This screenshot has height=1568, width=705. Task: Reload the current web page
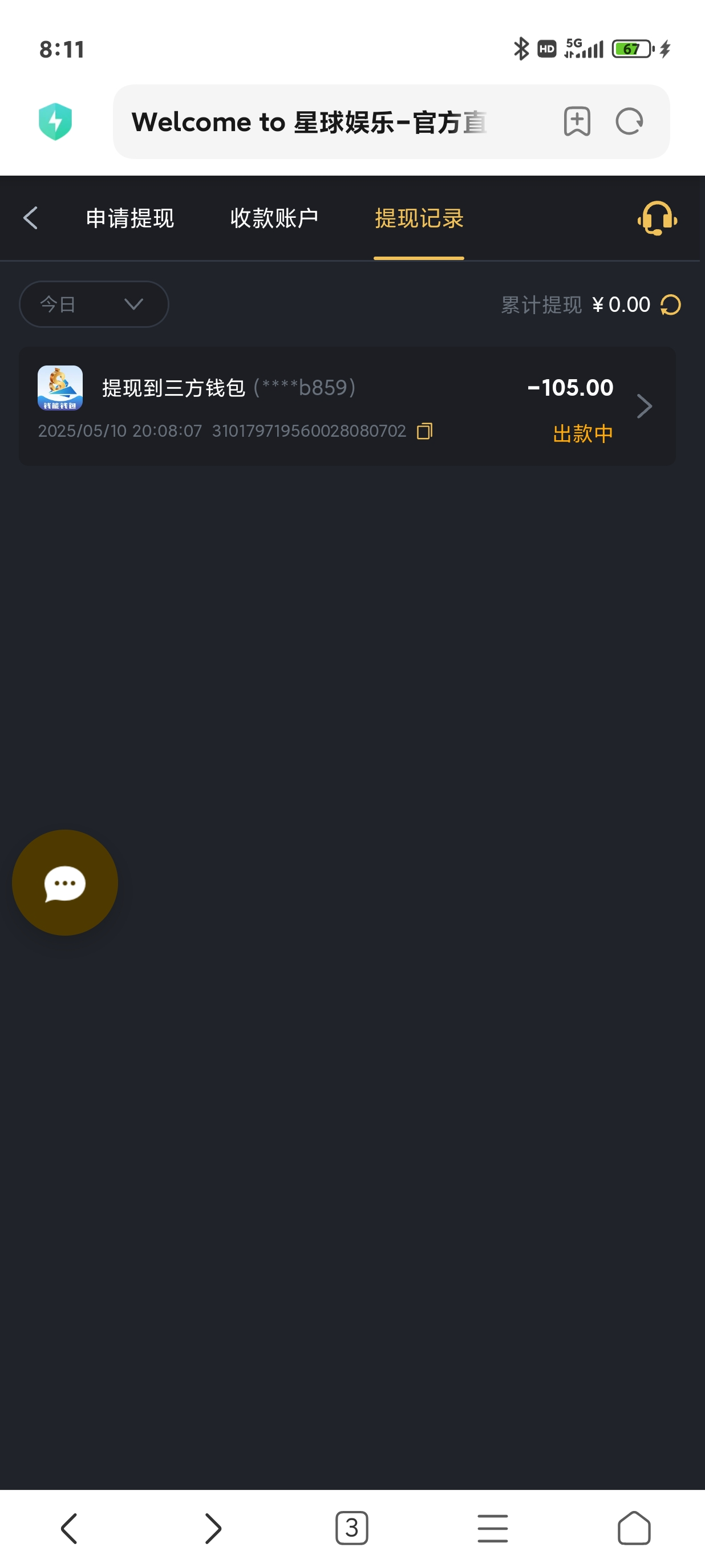pos(630,122)
